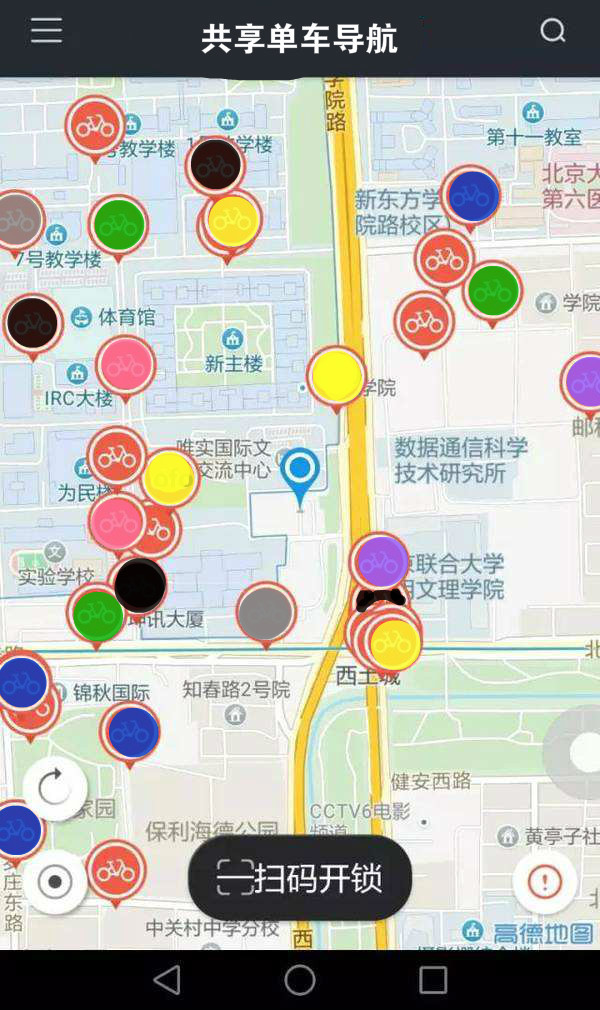Select the purple bike marker by 联合大学
600x1010 pixels.
380,563
